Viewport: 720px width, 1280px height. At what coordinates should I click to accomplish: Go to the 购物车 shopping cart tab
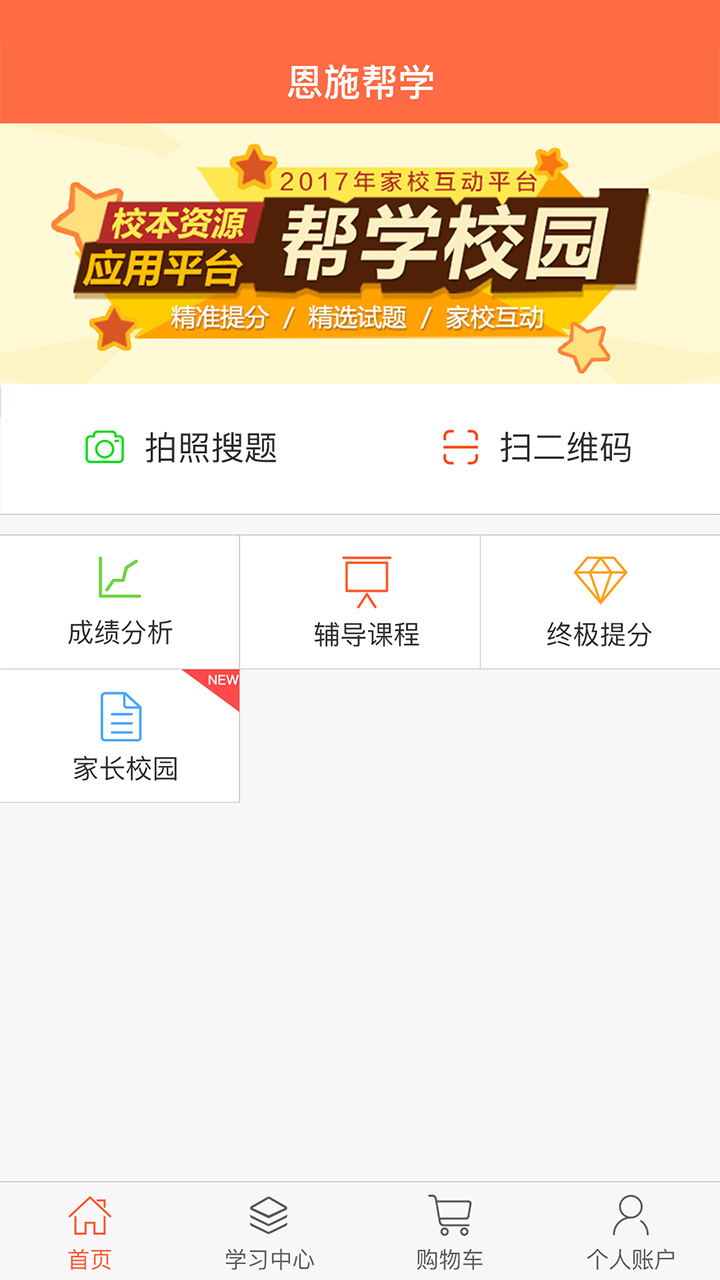click(x=449, y=1232)
